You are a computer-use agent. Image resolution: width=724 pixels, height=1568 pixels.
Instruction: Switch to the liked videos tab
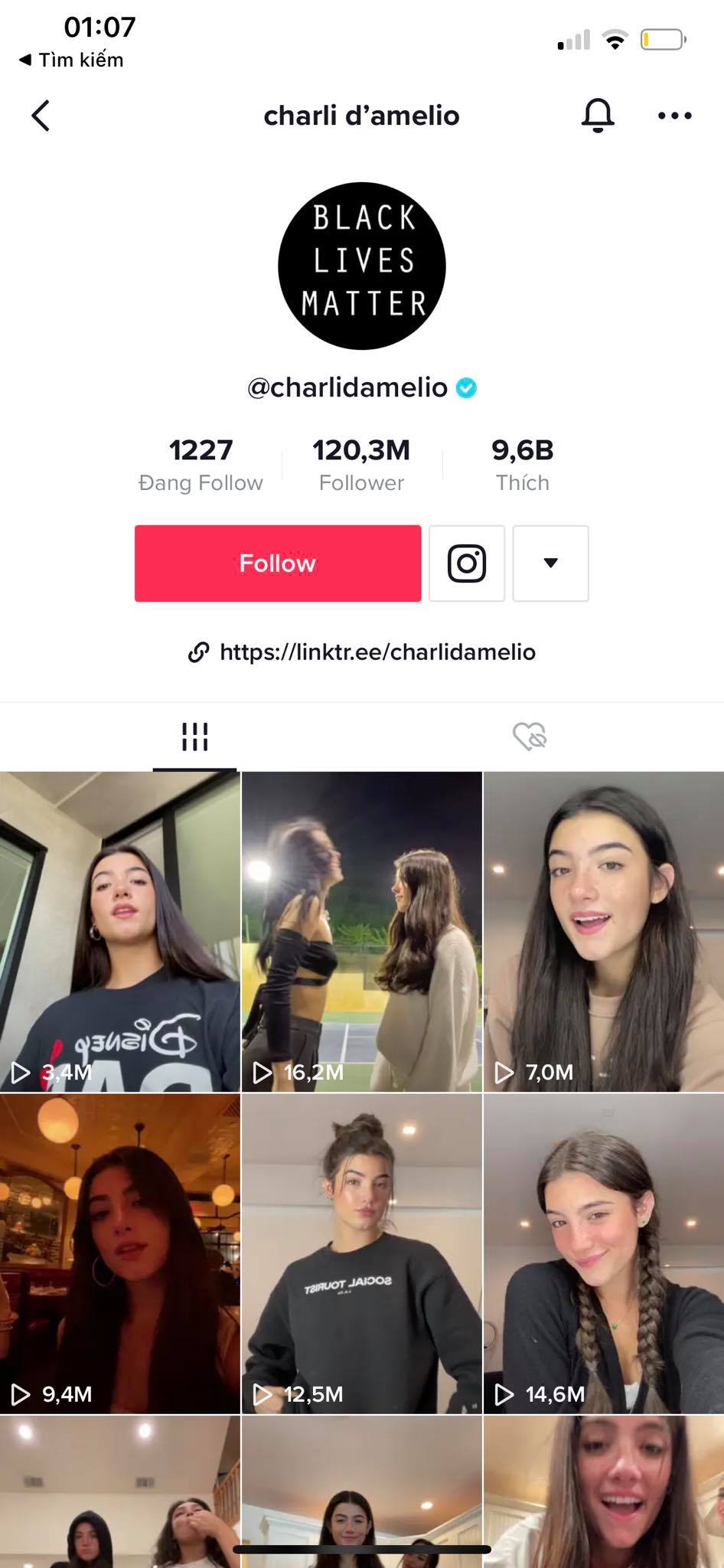[x=530, y=737]
